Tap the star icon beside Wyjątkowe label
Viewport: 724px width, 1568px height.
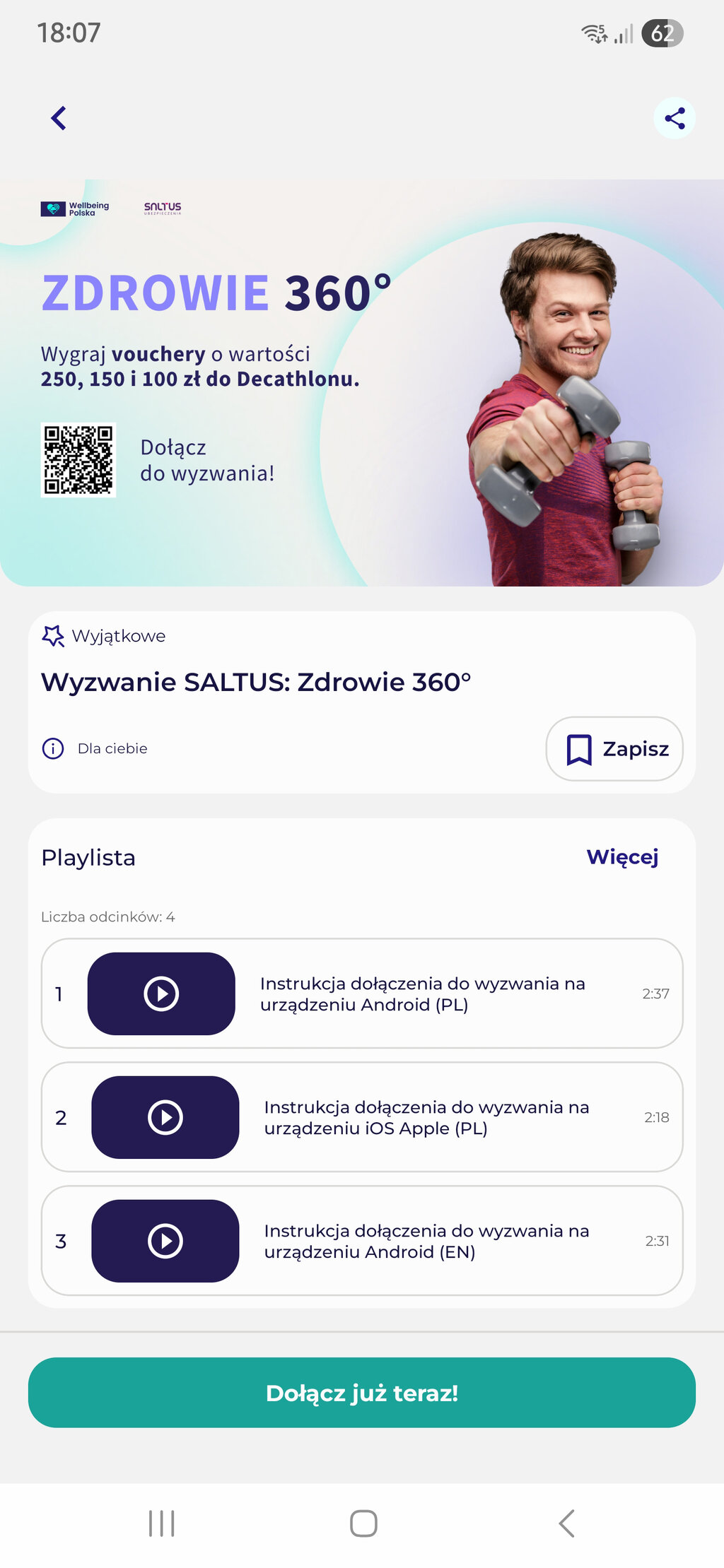tap(52, 636)
